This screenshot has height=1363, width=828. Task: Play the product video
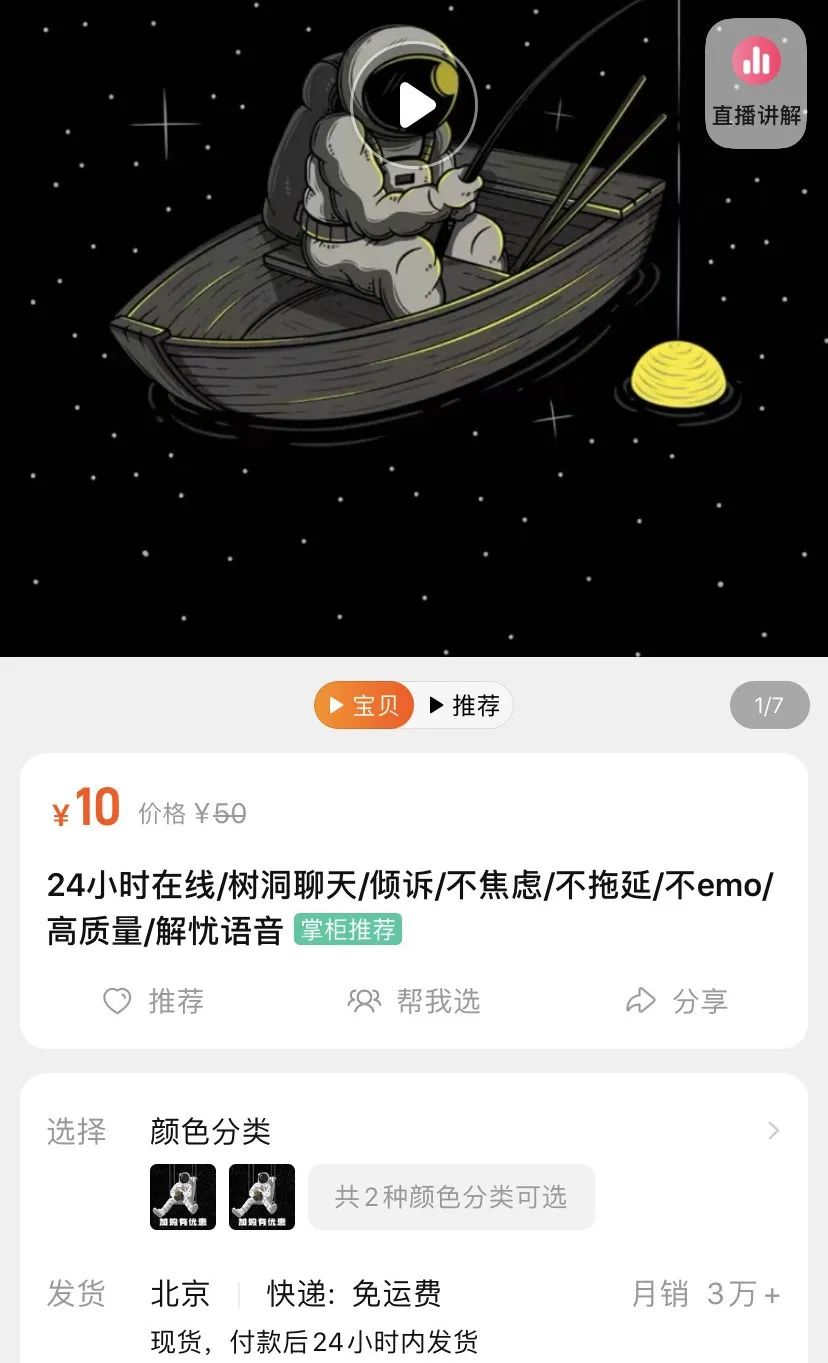[414, 104]
